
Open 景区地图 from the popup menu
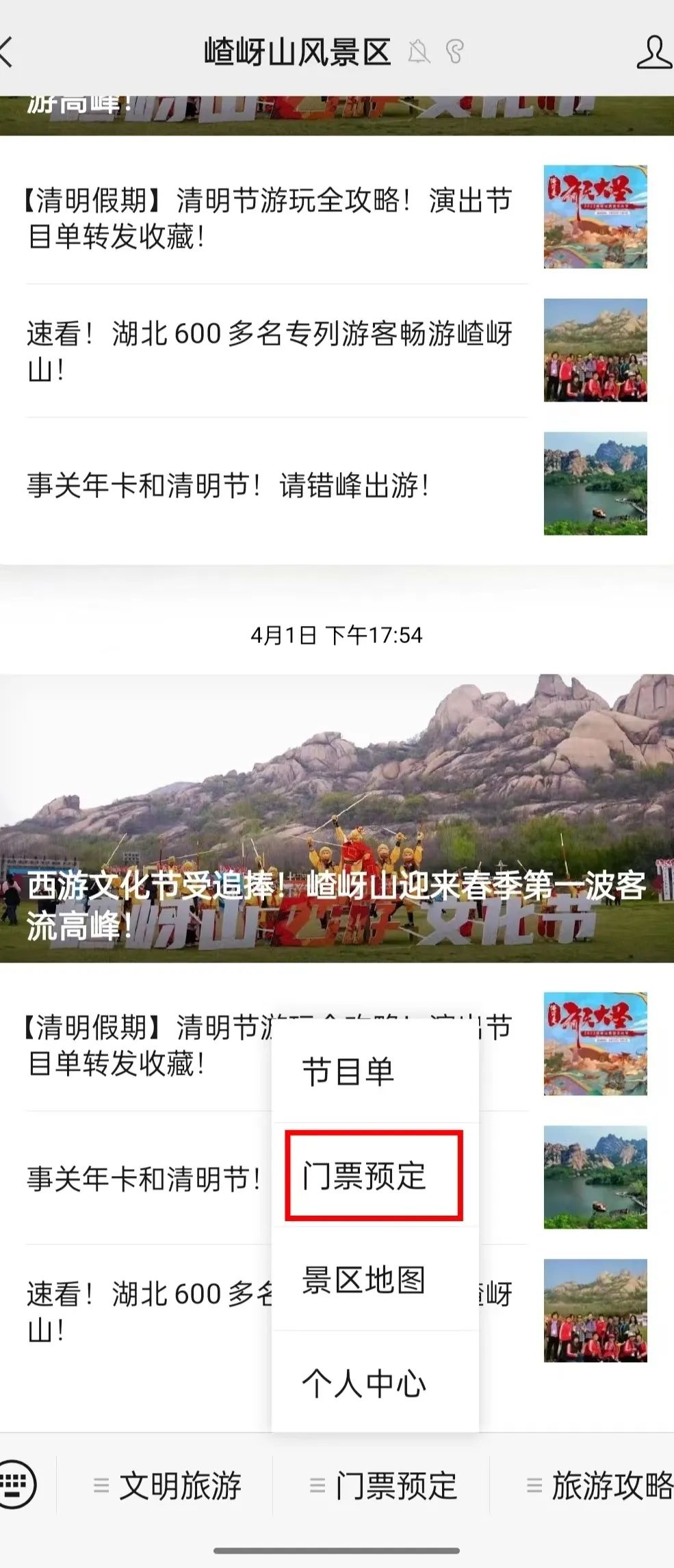[364, 1279]
